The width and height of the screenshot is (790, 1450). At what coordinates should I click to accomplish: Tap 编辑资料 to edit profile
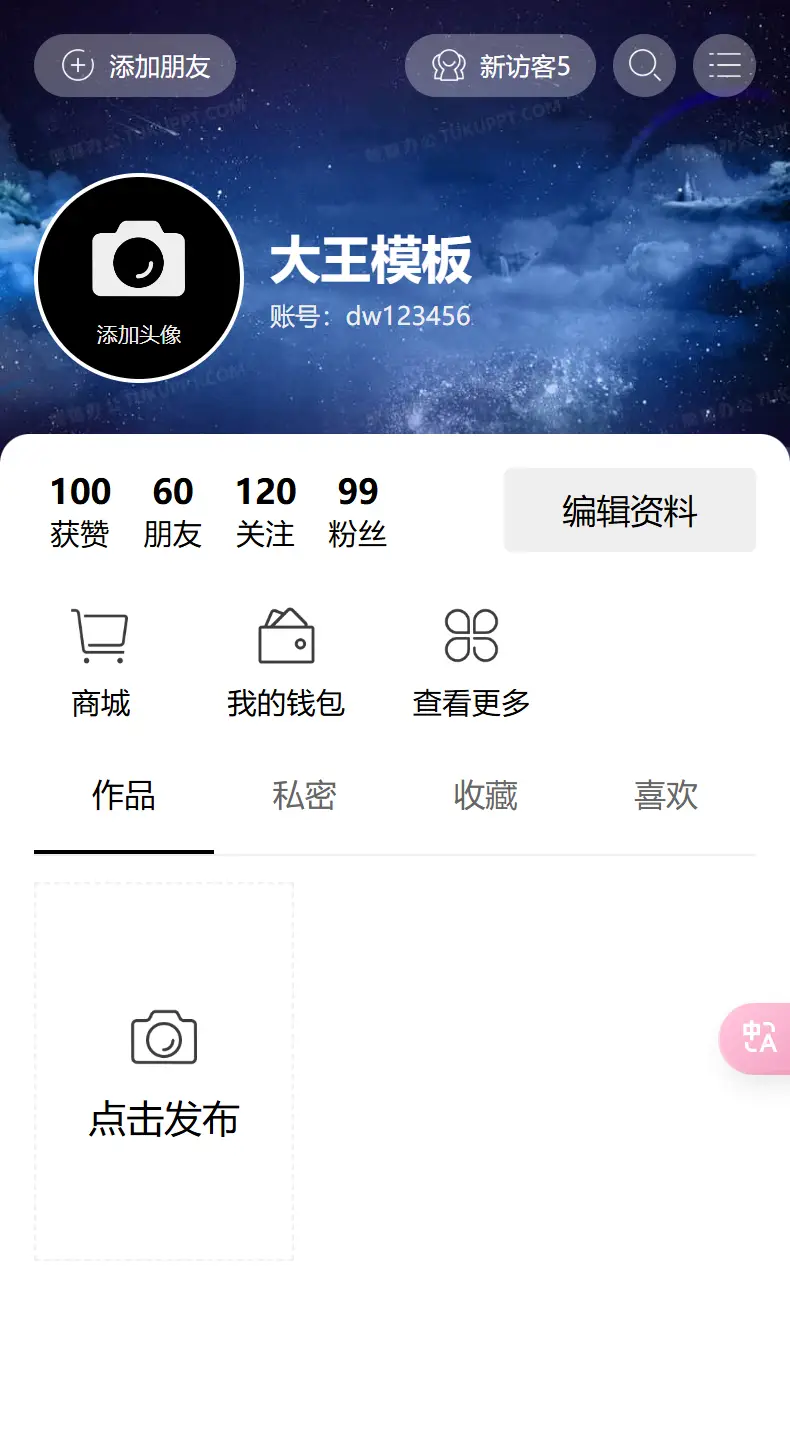click(x=629, y=510)
